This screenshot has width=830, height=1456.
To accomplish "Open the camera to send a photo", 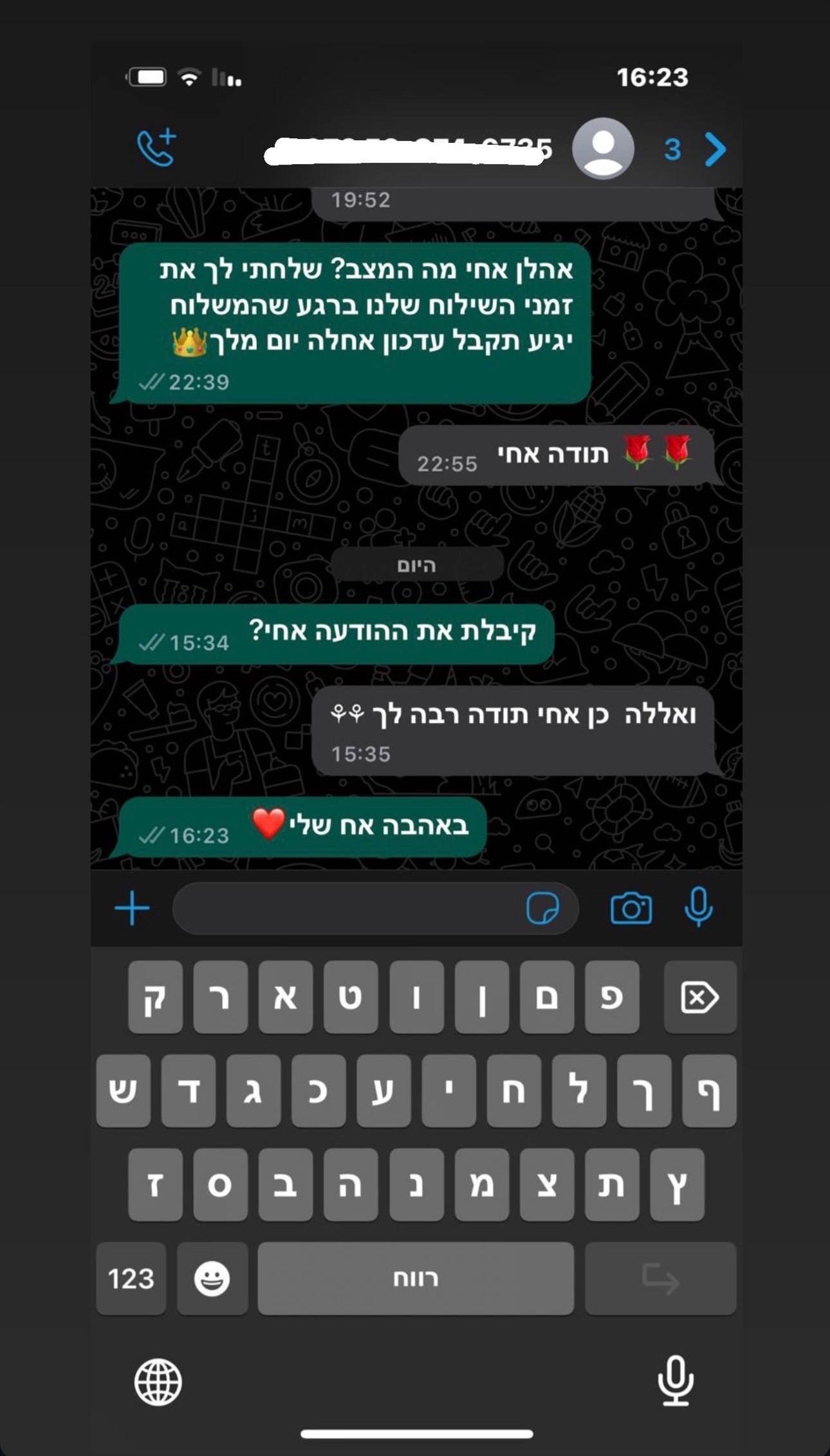I will (x=631, y=908).
